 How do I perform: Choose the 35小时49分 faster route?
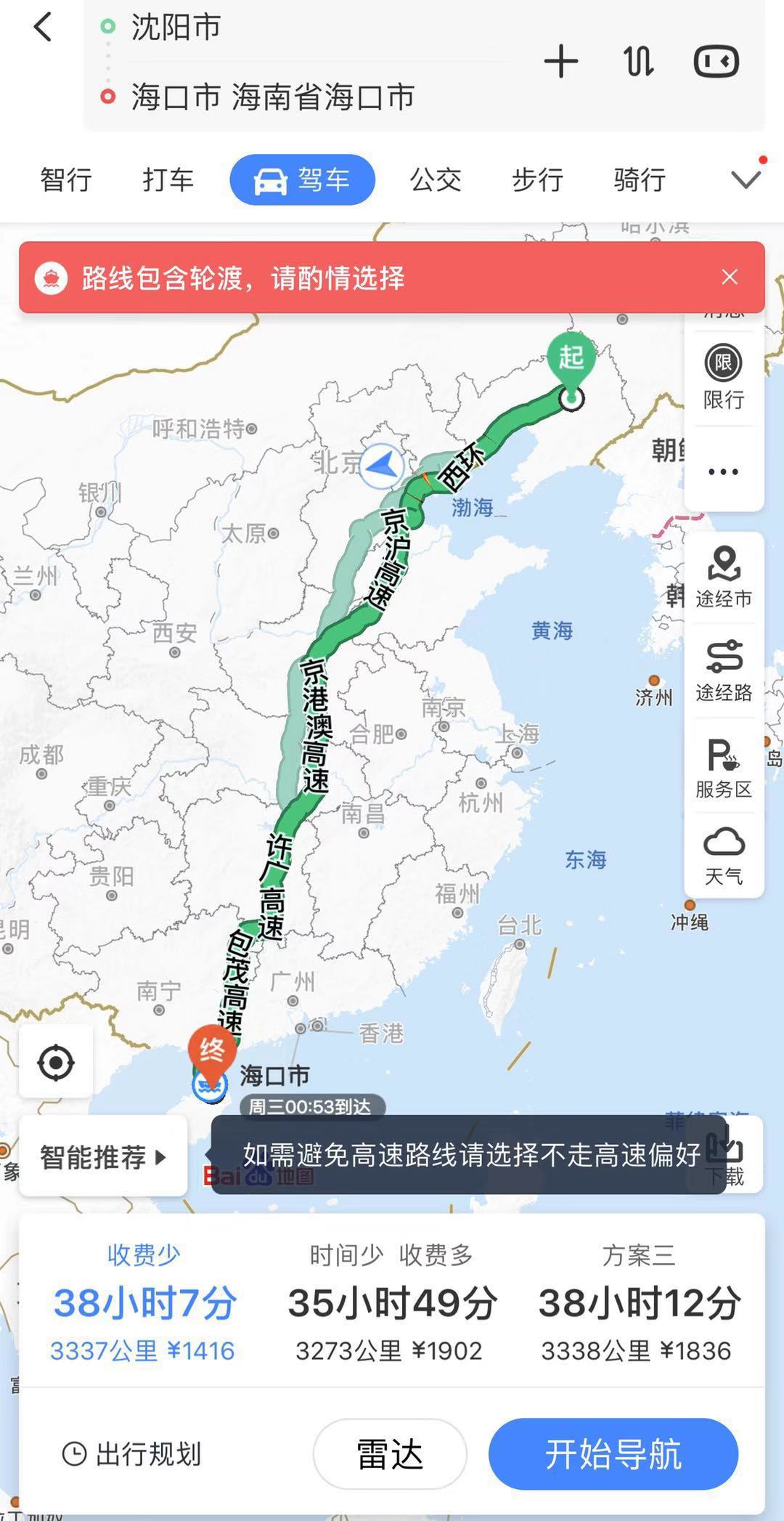(x=391, y=1304)
